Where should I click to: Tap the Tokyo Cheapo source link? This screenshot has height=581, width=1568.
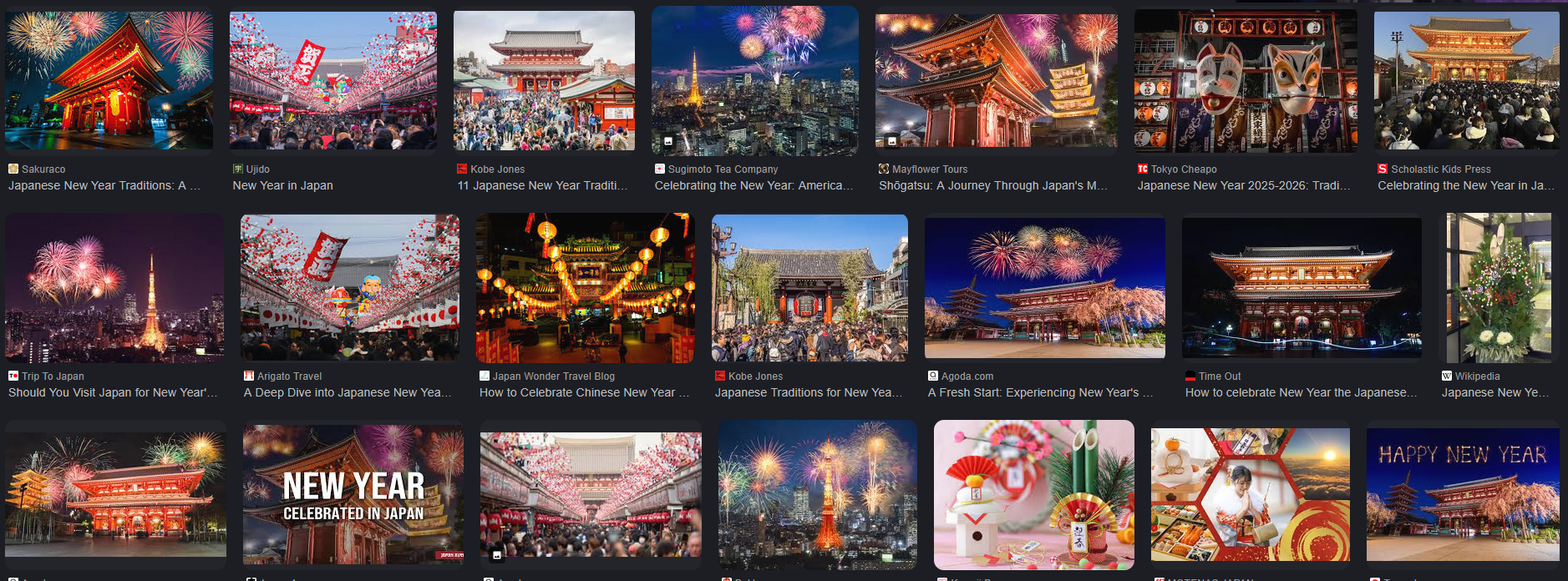click(x=1183, y=169)
